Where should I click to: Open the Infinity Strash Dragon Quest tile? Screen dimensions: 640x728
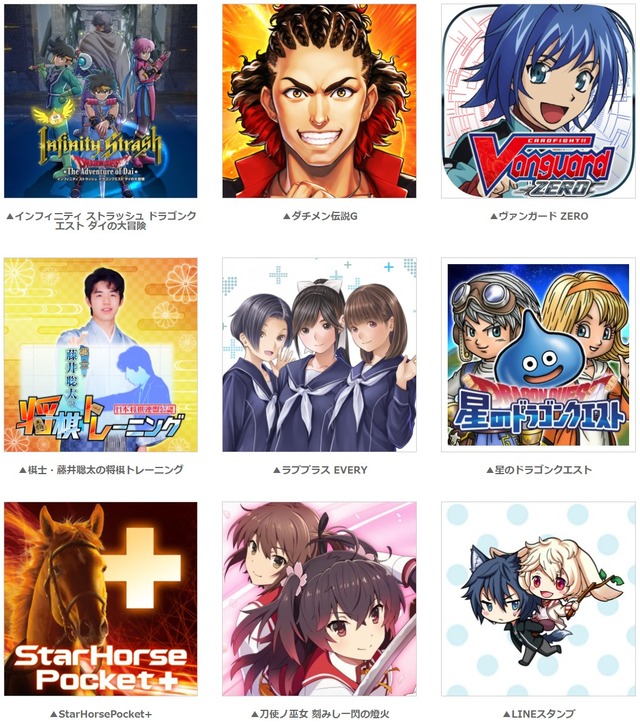(100, 101)
